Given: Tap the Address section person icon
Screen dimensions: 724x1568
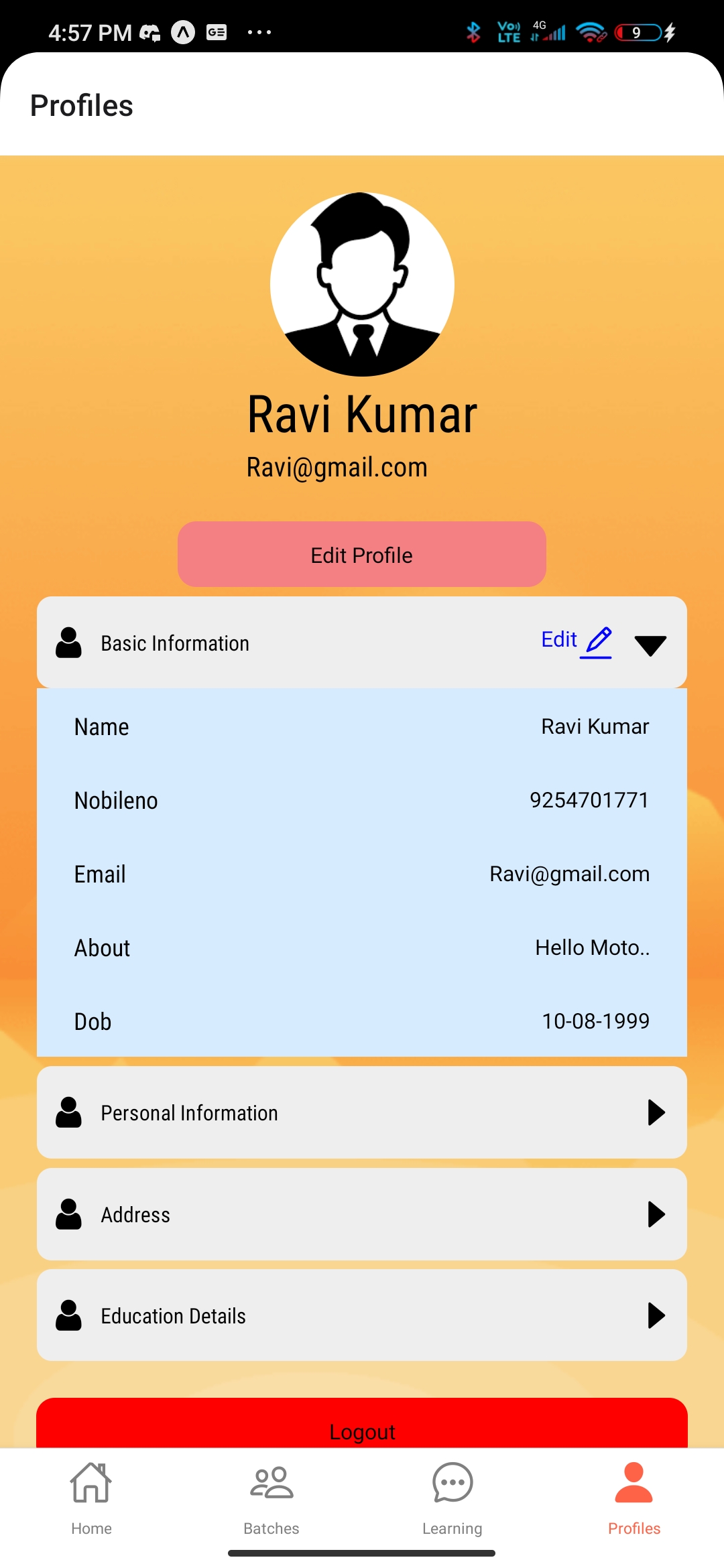Looking at the screenshot, I should point(68,1214).
